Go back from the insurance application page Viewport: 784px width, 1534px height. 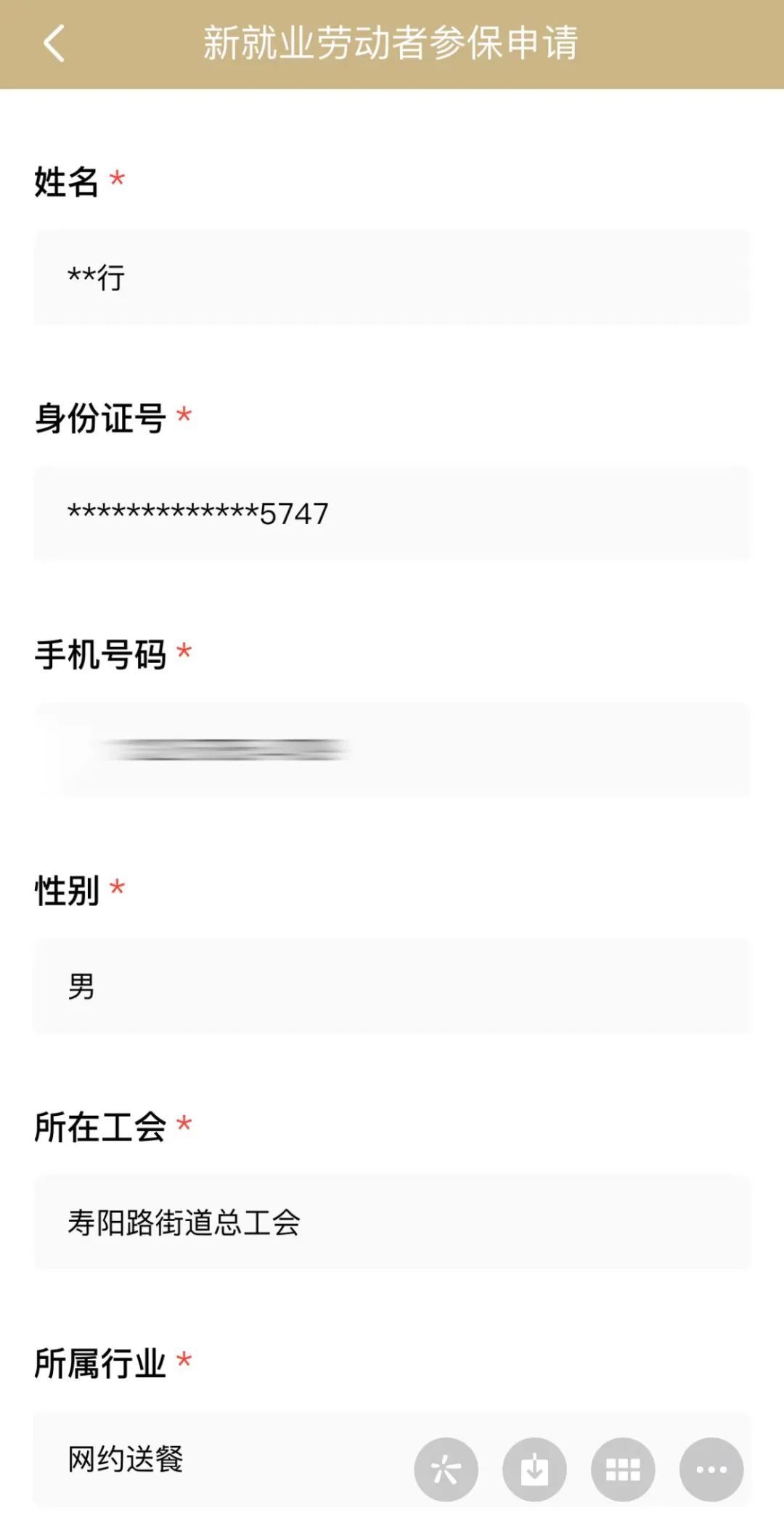click(54, 44)
